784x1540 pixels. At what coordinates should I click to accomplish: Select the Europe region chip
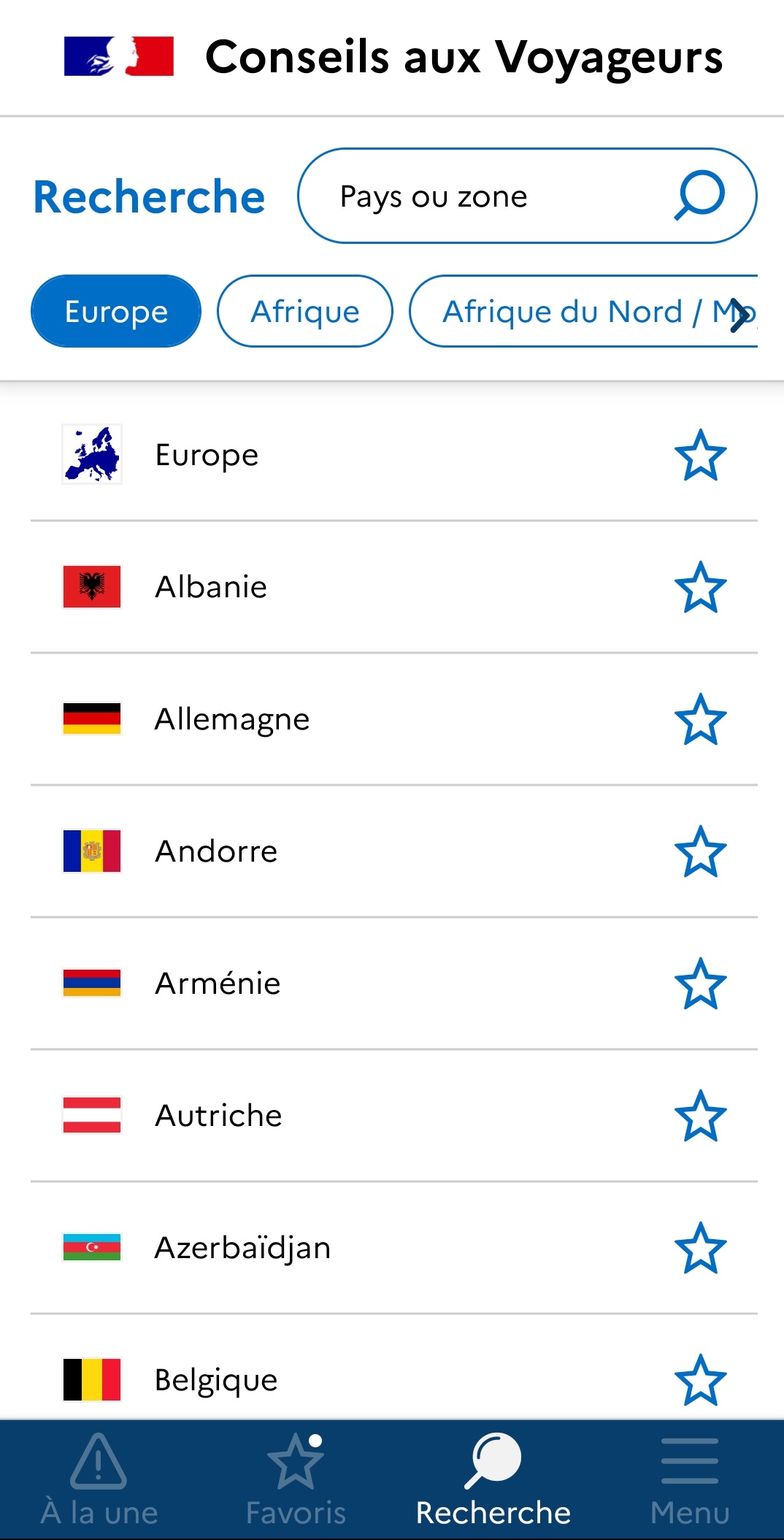(116, 311)
